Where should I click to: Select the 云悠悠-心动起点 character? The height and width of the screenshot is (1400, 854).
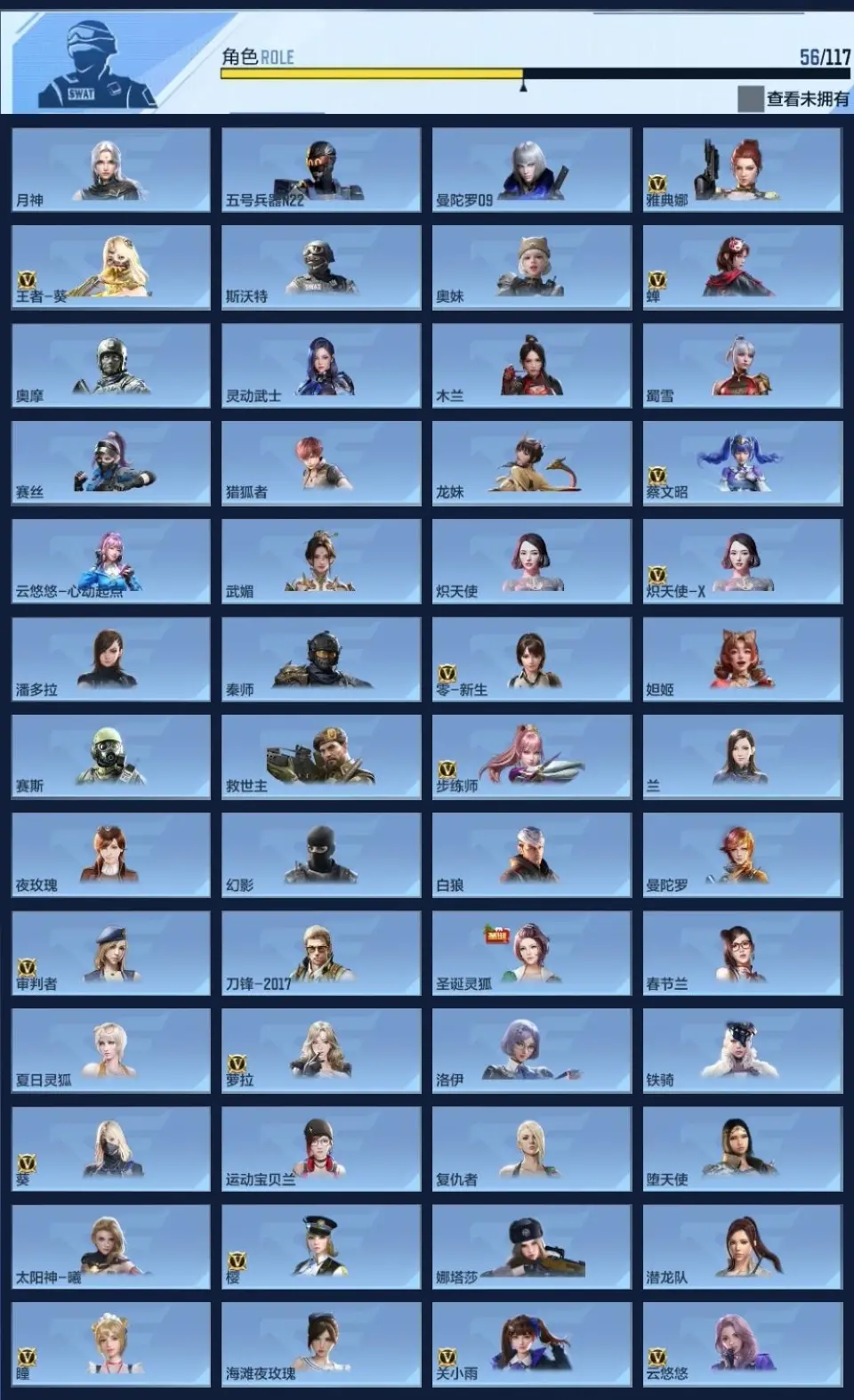coord(111,562)
